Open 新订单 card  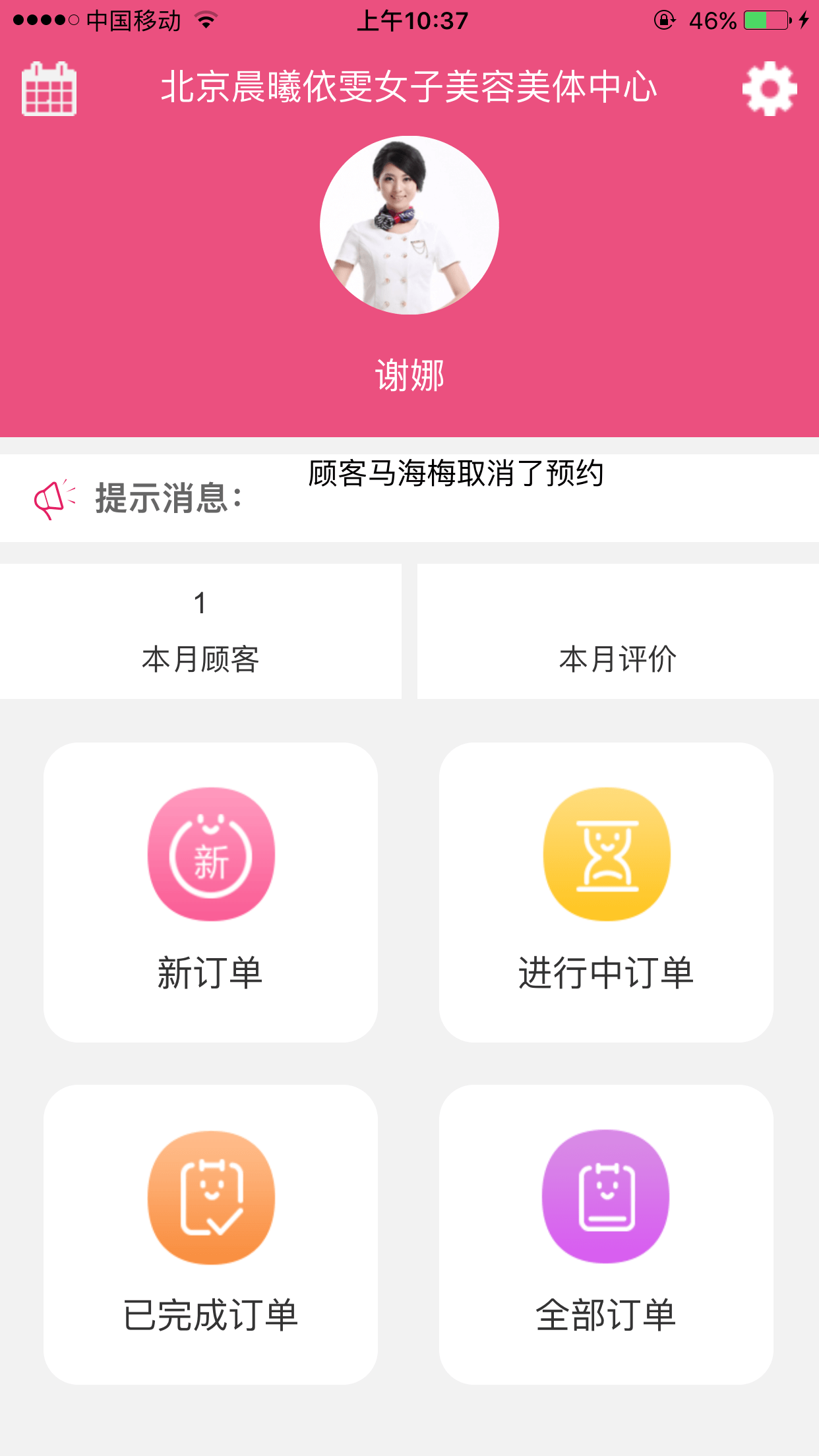click(211, 892)
